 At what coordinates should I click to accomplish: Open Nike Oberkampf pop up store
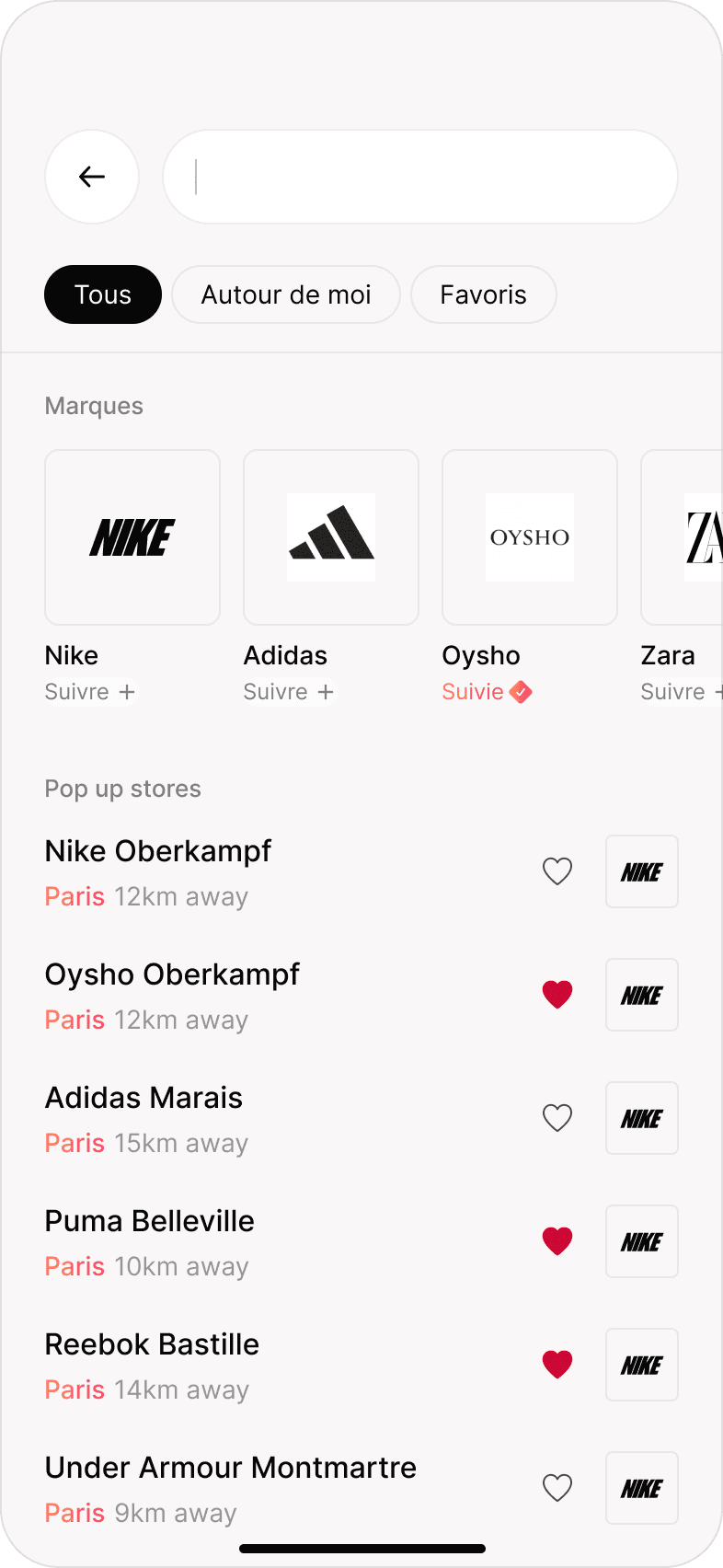pos(158,852)
